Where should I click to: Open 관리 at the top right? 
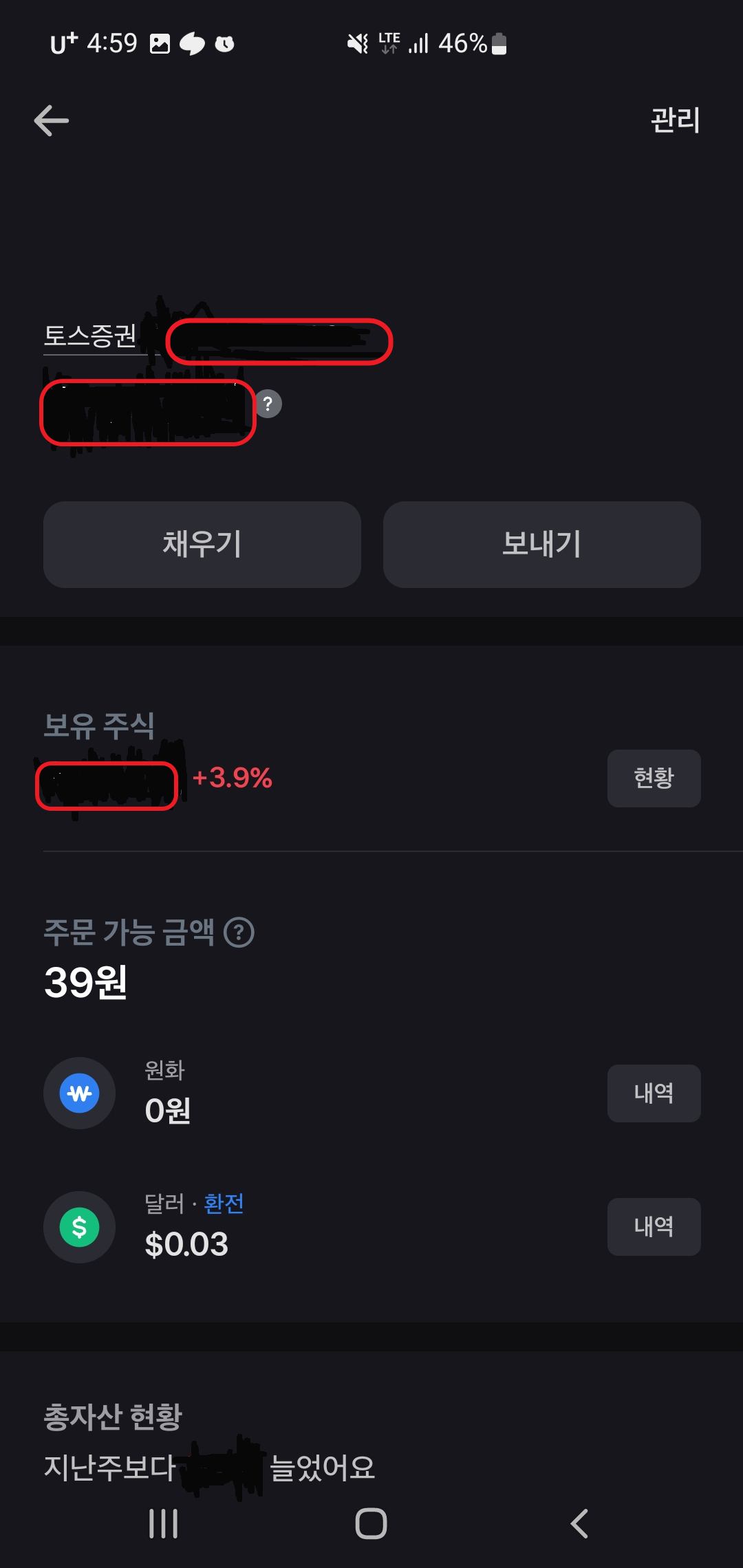[x=674, y=120]
